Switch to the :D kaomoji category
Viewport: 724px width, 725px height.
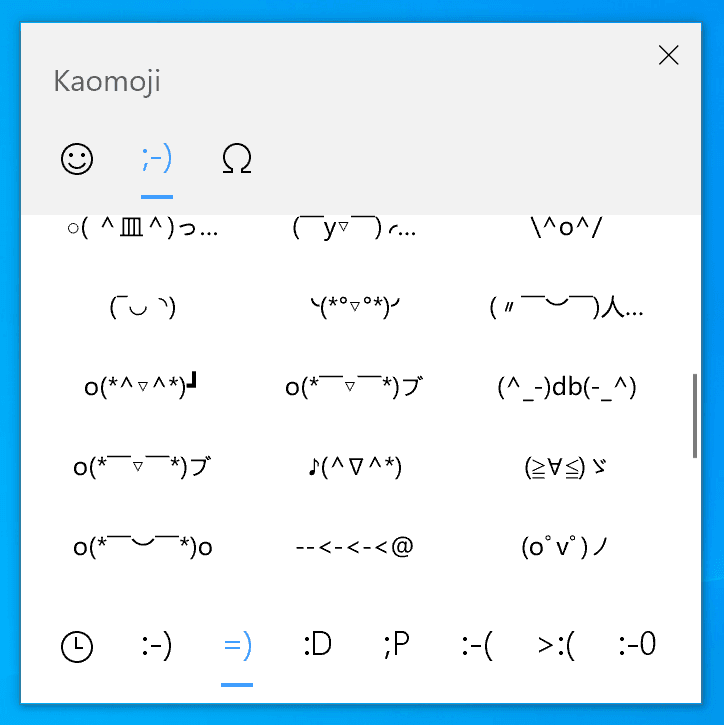click(x=316, y=646)
